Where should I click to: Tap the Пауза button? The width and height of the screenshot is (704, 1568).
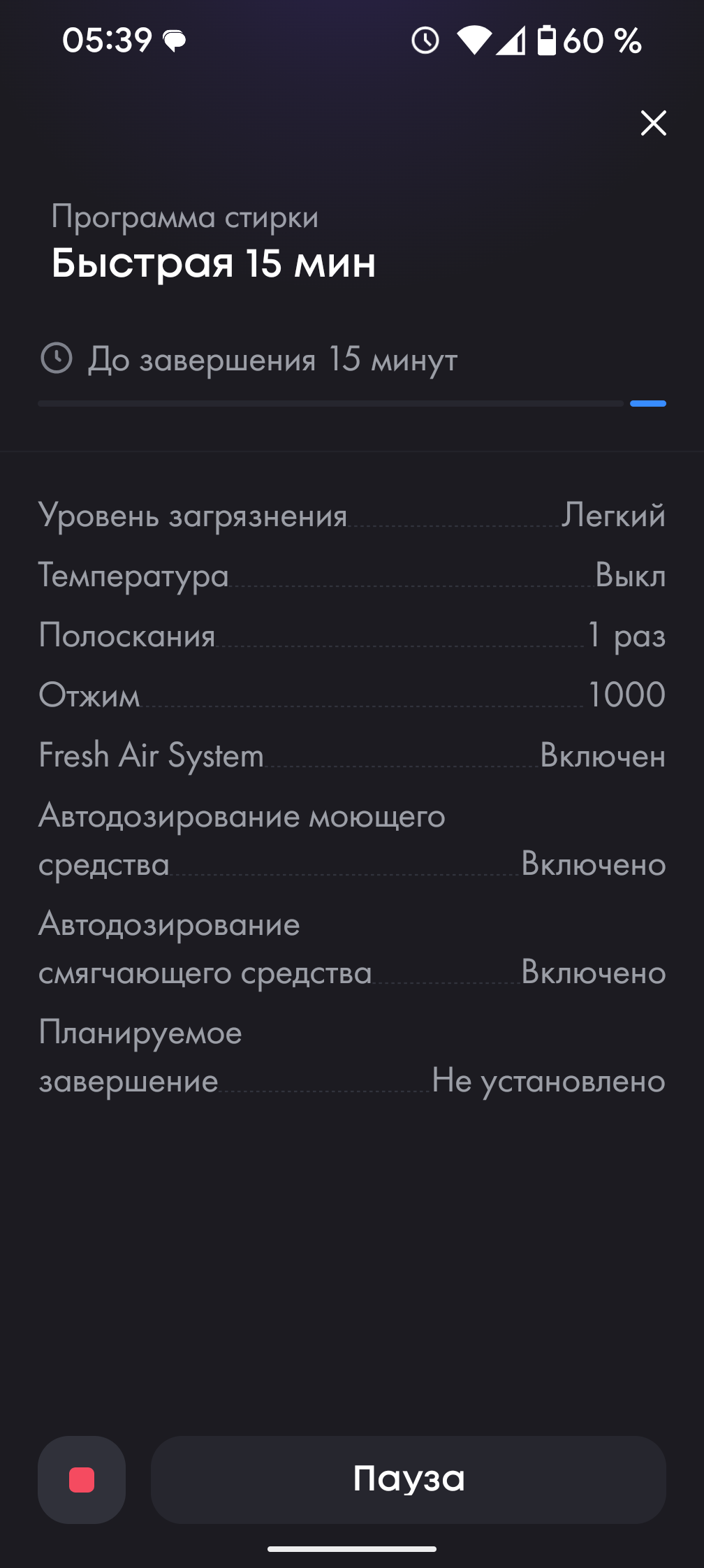pos(409,1479)
